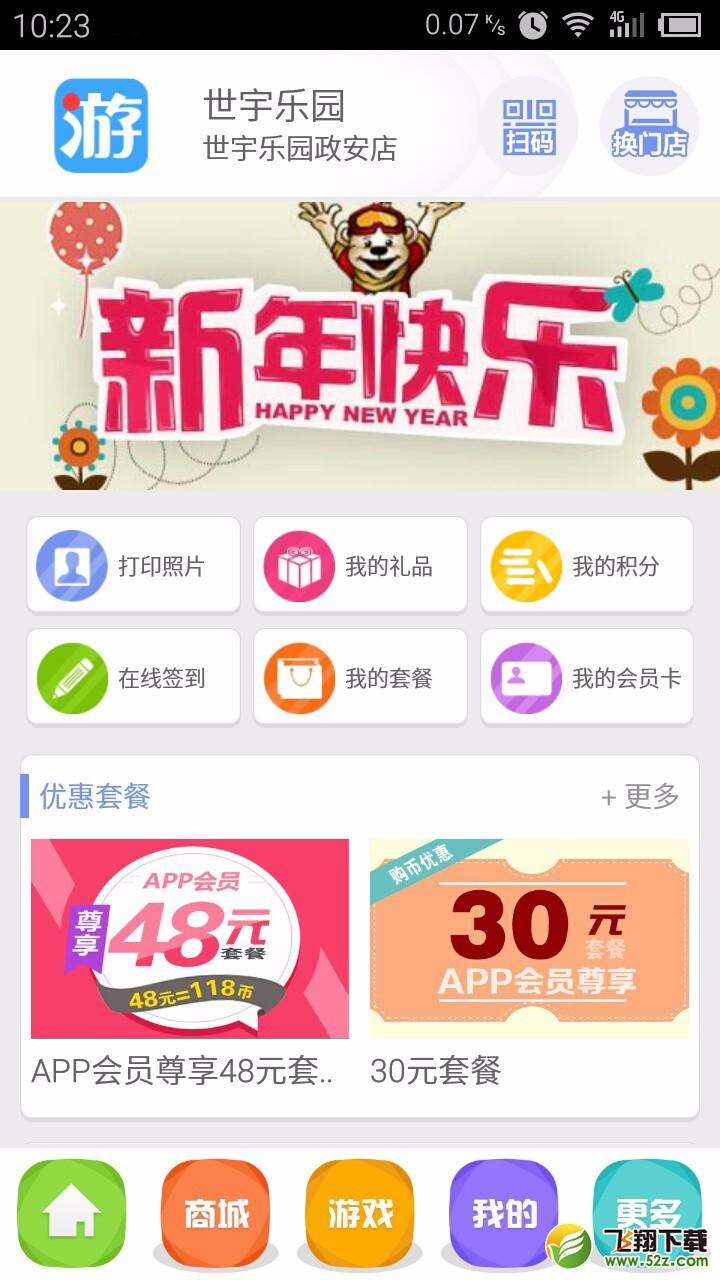Open 我的礼品
This screenshot has height=1280, width=720.
[x=360, y=565]
